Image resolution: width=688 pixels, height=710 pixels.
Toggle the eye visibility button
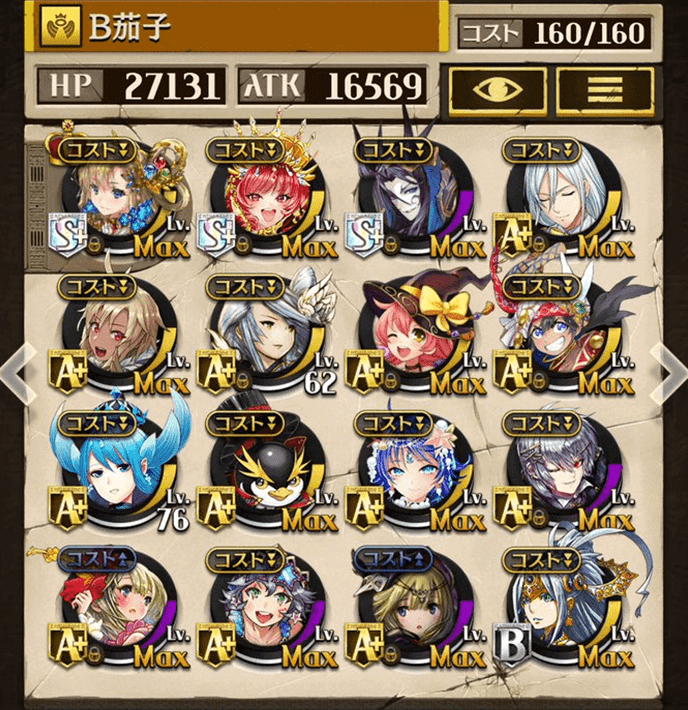497,88
